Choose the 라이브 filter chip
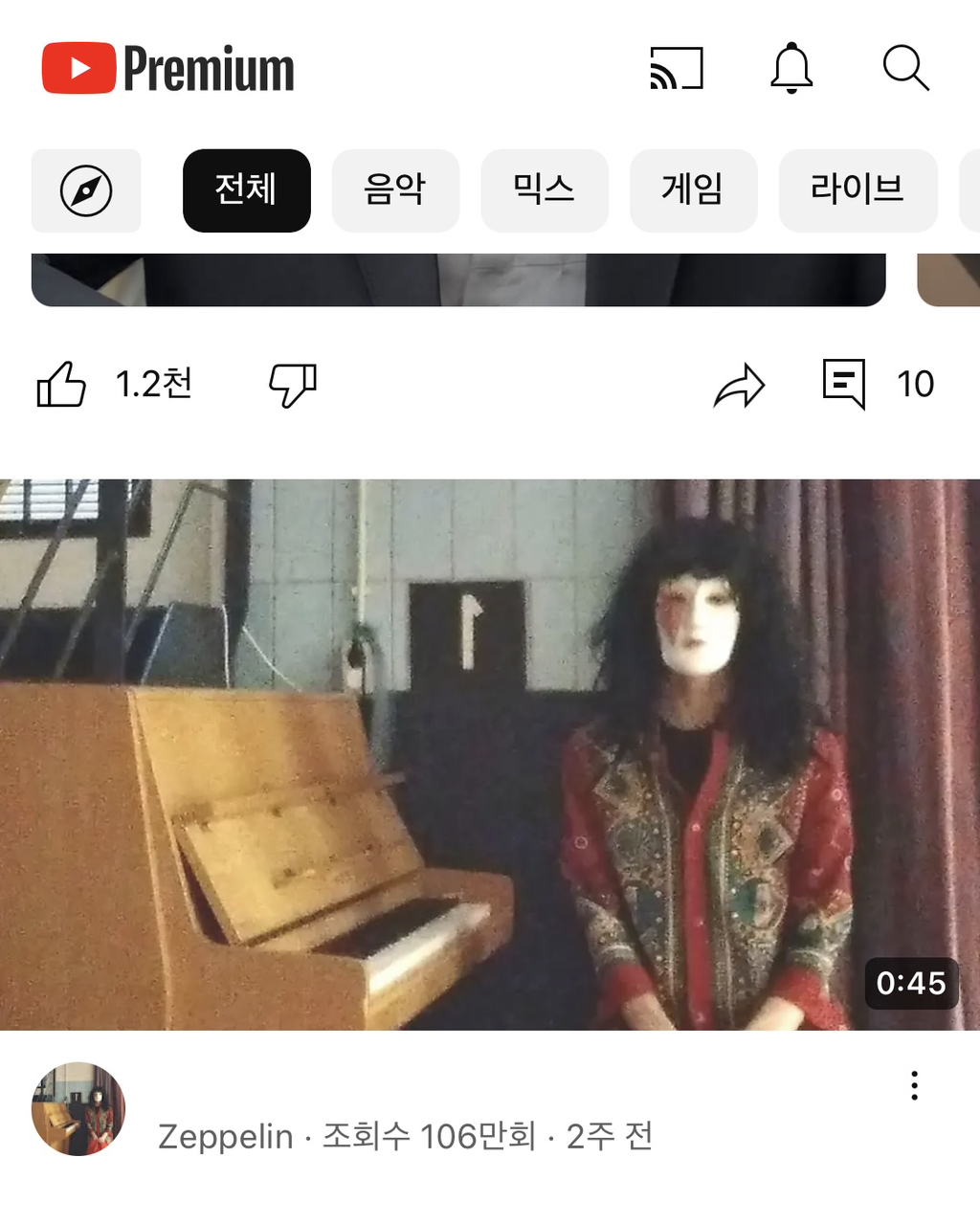Screen dimensions: 980x1224 tap(857, 190)
